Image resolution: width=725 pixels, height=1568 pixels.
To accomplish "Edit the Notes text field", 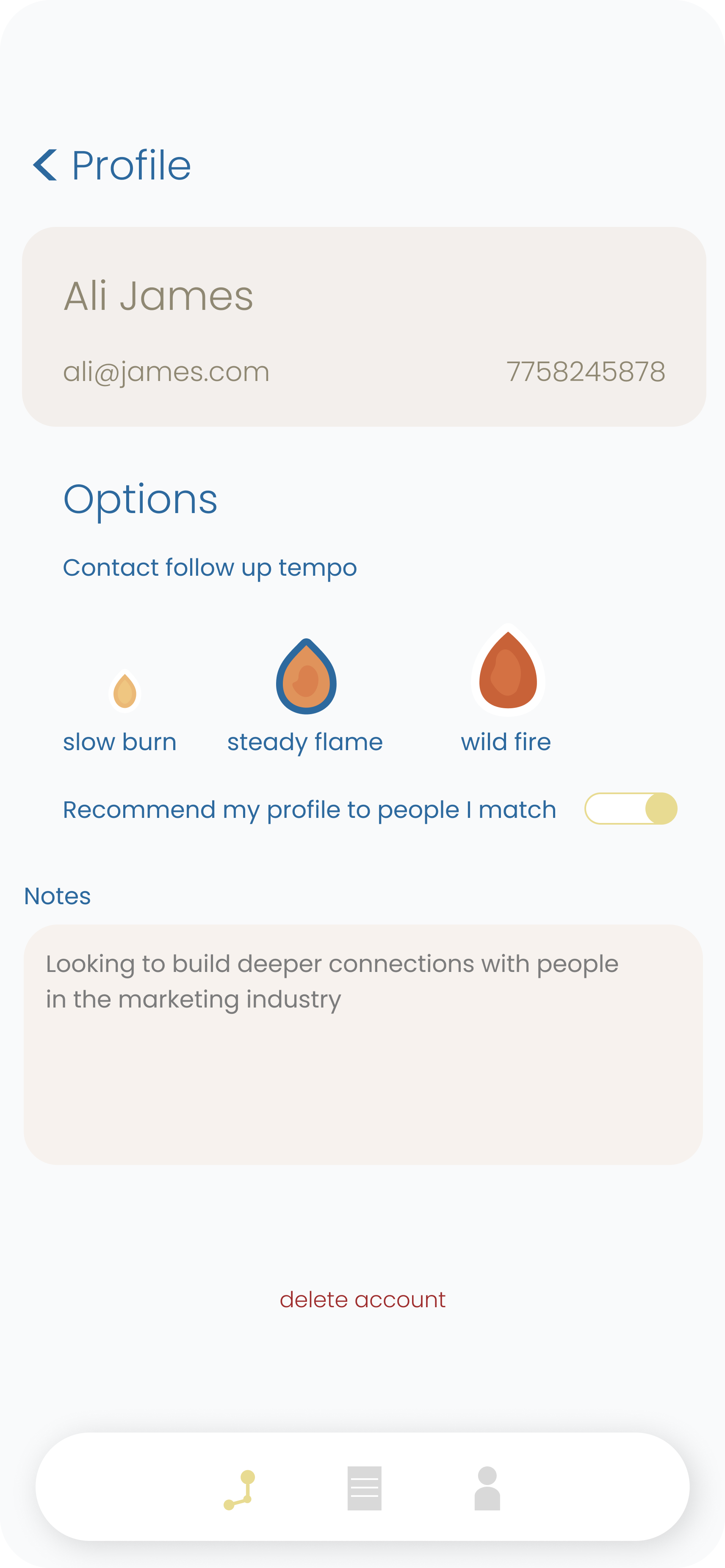I will point(363,1044).
